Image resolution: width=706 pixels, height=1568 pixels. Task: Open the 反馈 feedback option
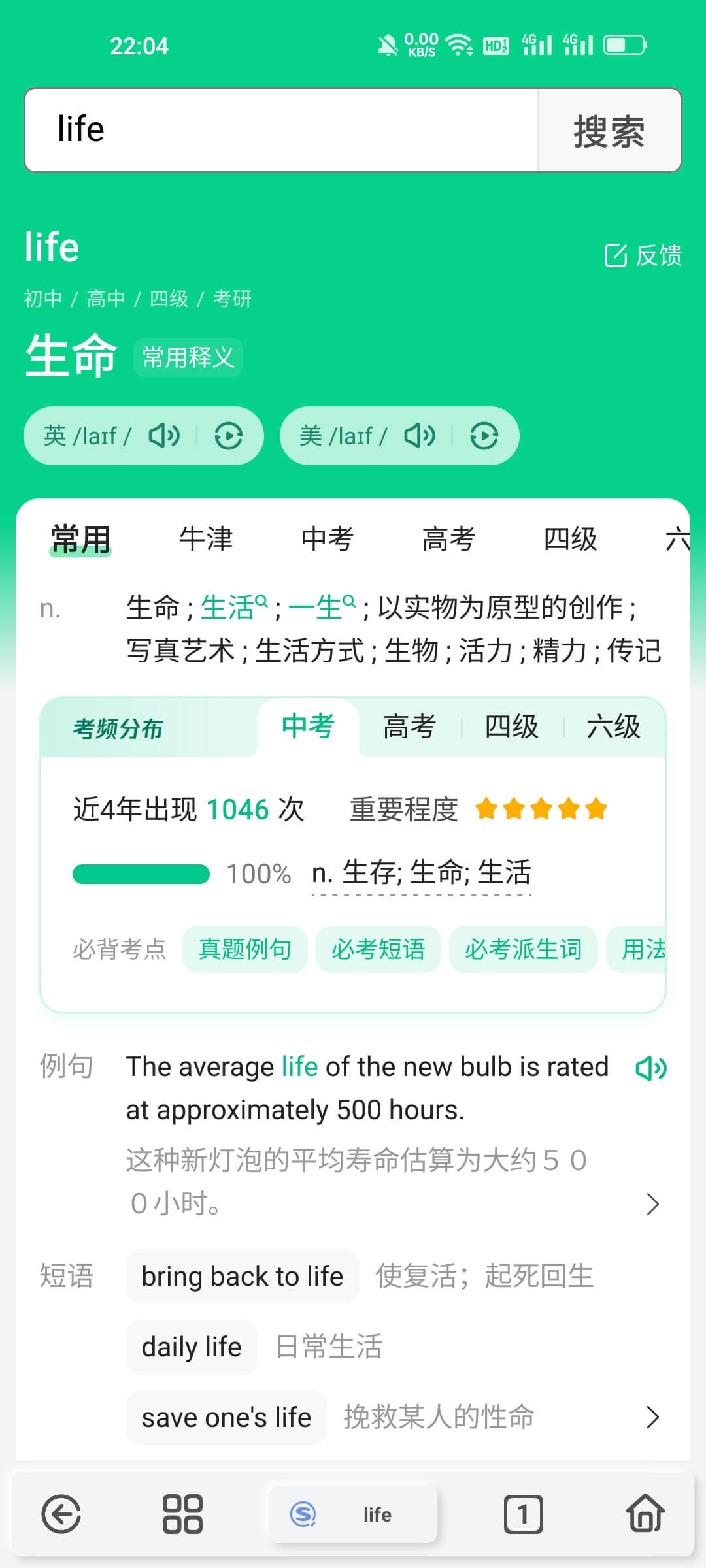coord(643,255)
